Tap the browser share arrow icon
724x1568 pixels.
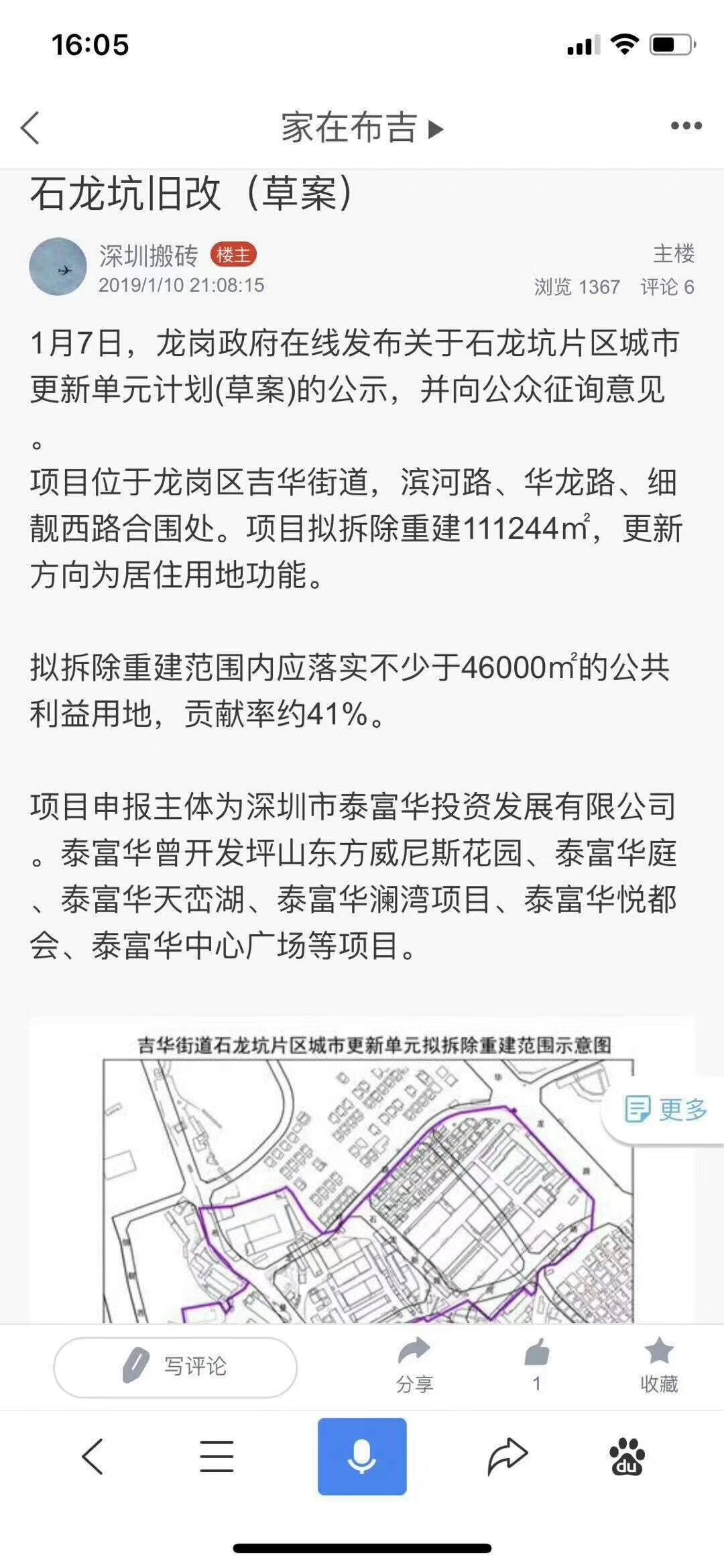pyautogui.click(x=507, y=1457)
